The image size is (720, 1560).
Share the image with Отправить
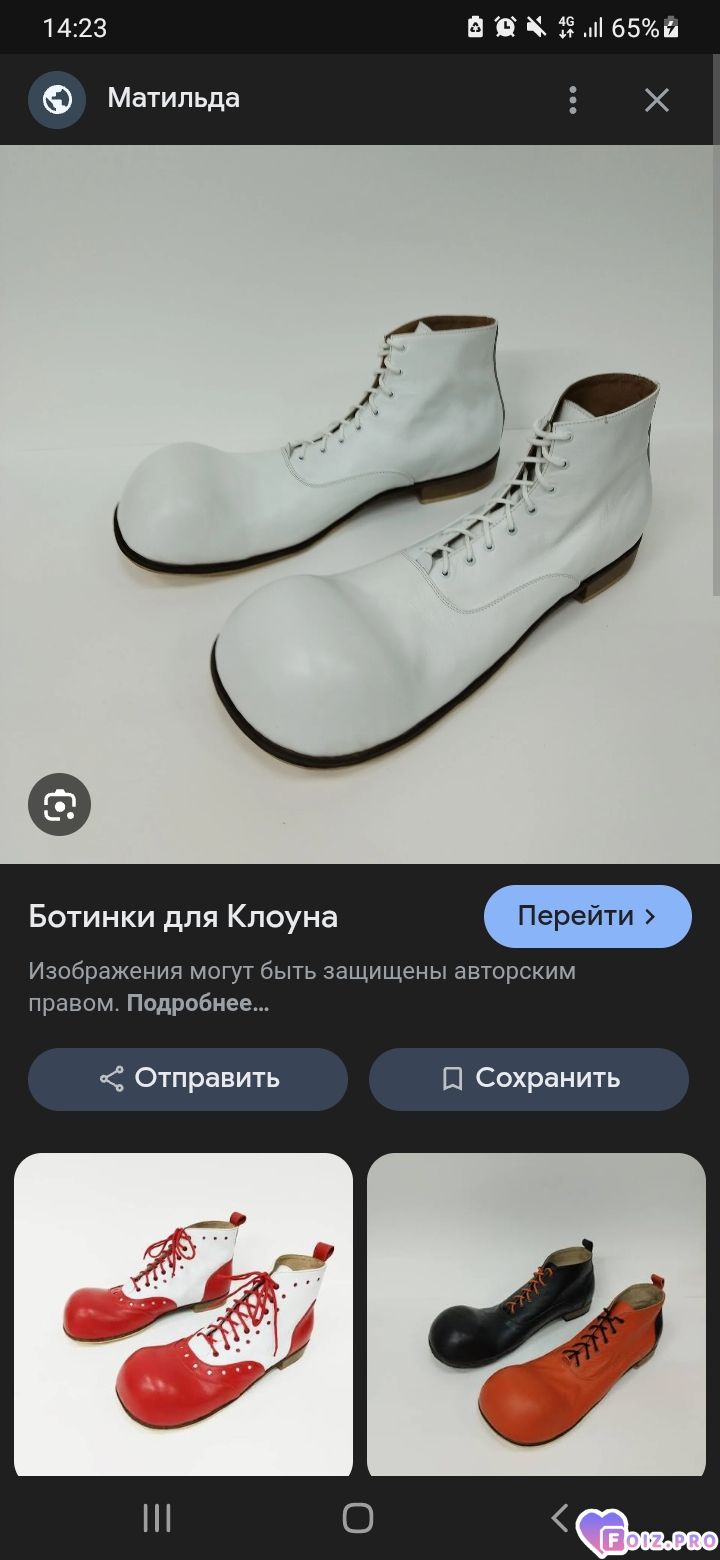[x=188, y=1079]
